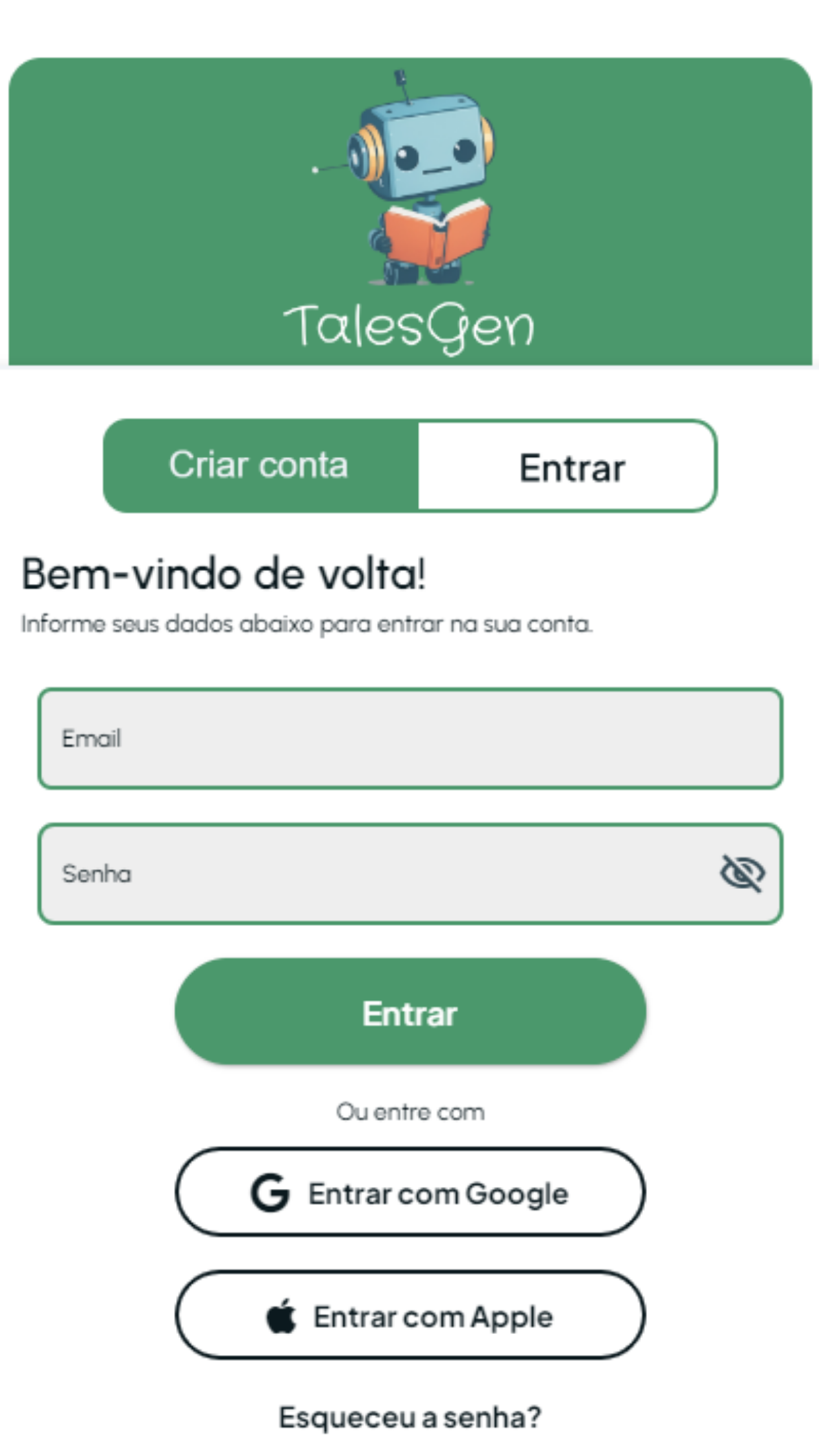Toggle password visibility eye icon
Image resolution: width=819 pixels, height=1456 pixels.
(x=742, y=874)
